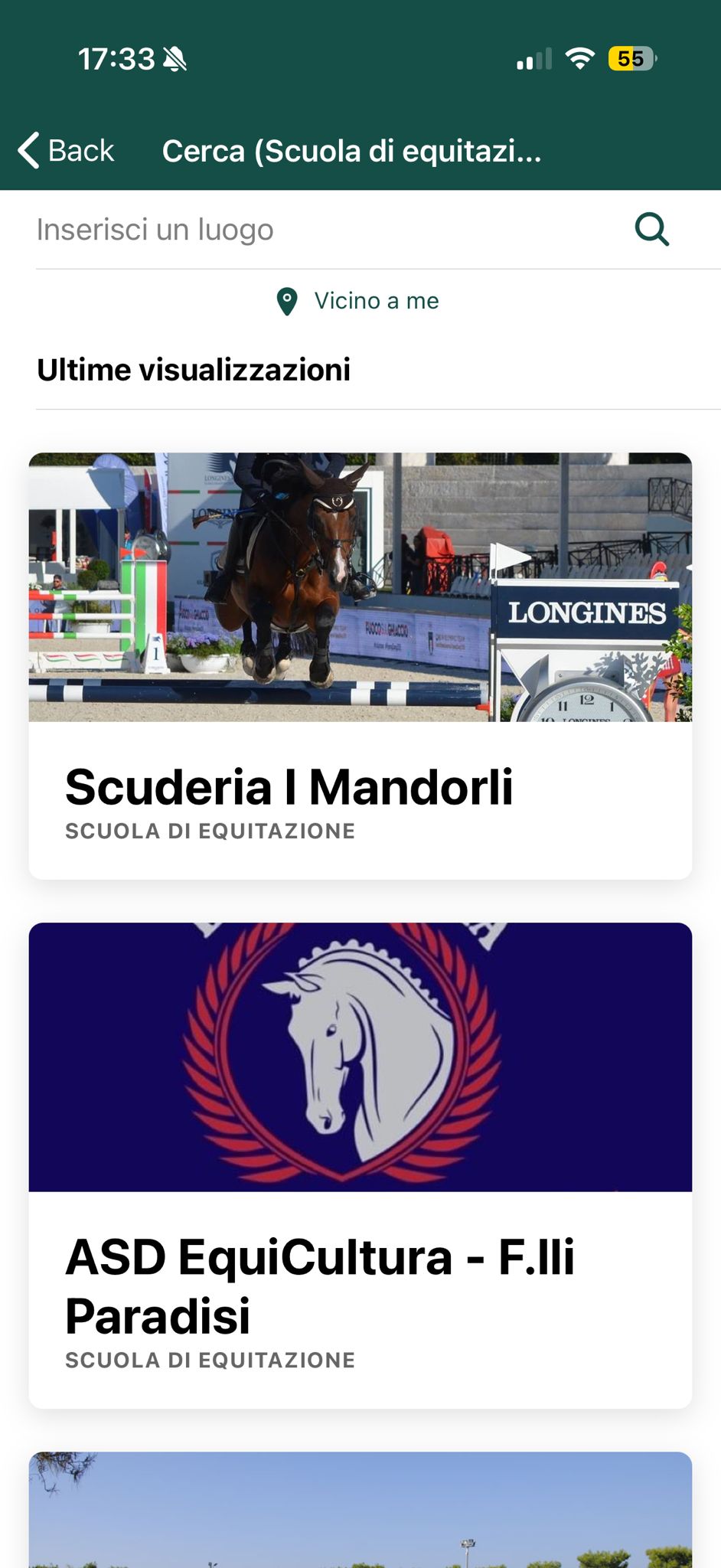
Task: Open ASD EquiCultura - F.lli Paradisi card
Action: pos(360,1164)
